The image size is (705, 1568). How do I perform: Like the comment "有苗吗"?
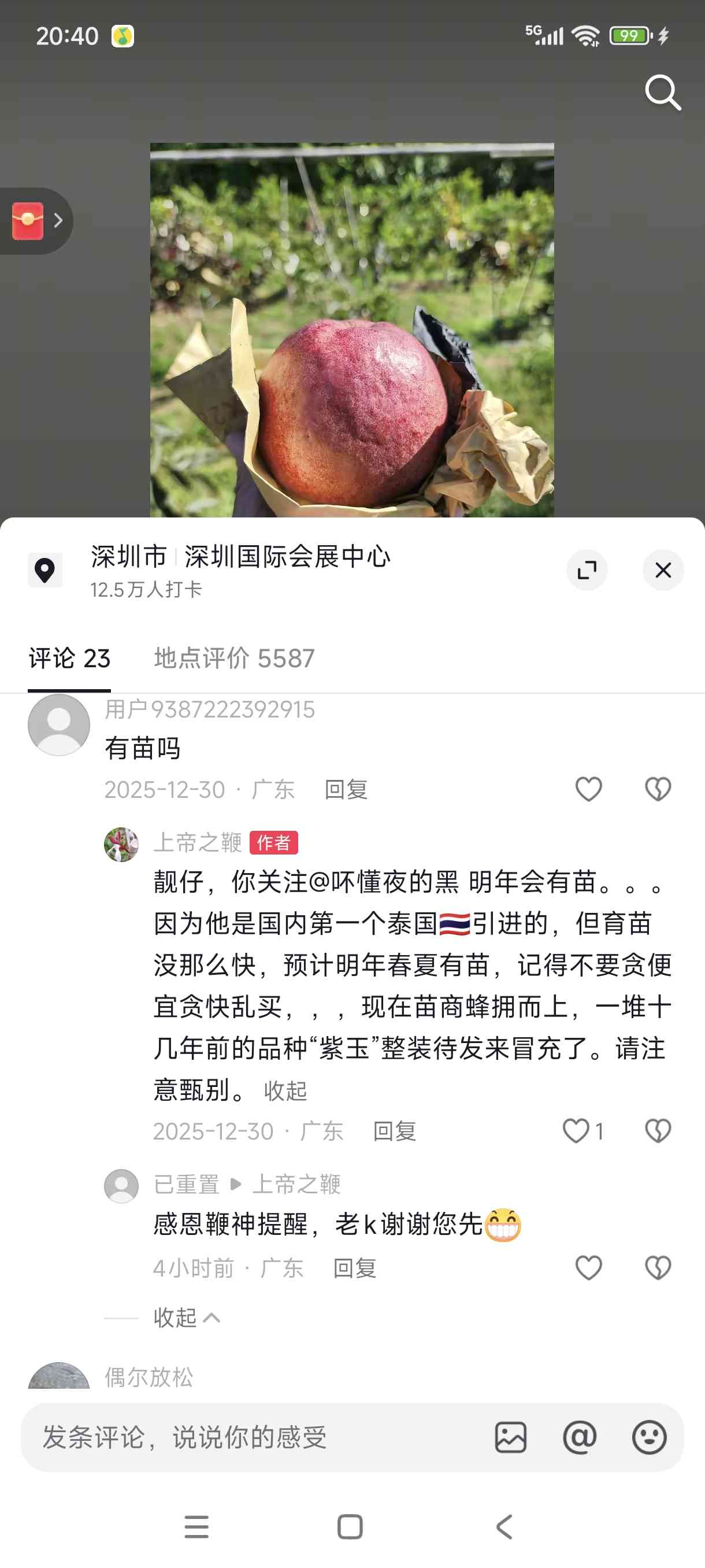[588, 789]
